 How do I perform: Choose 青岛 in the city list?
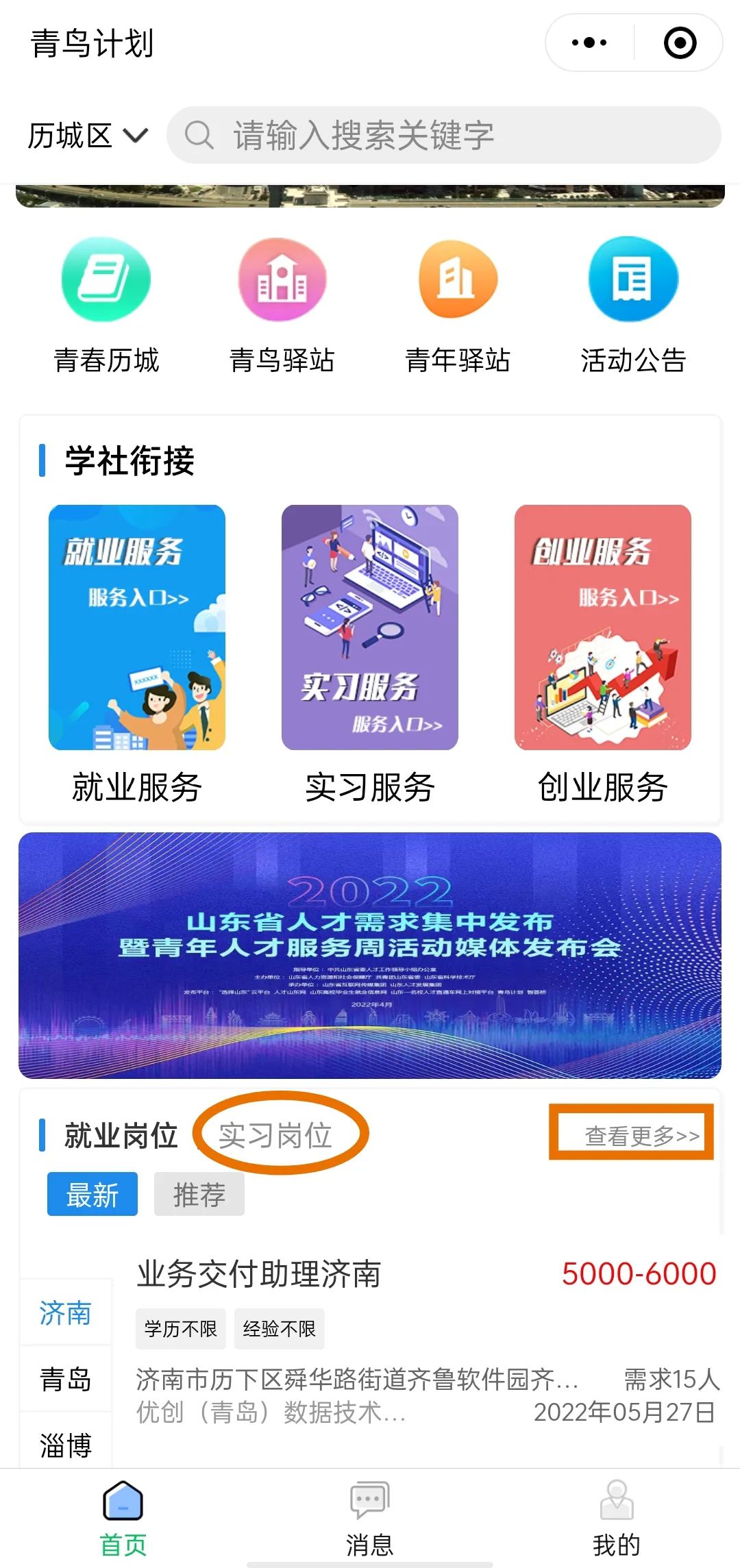[66, 1380]
